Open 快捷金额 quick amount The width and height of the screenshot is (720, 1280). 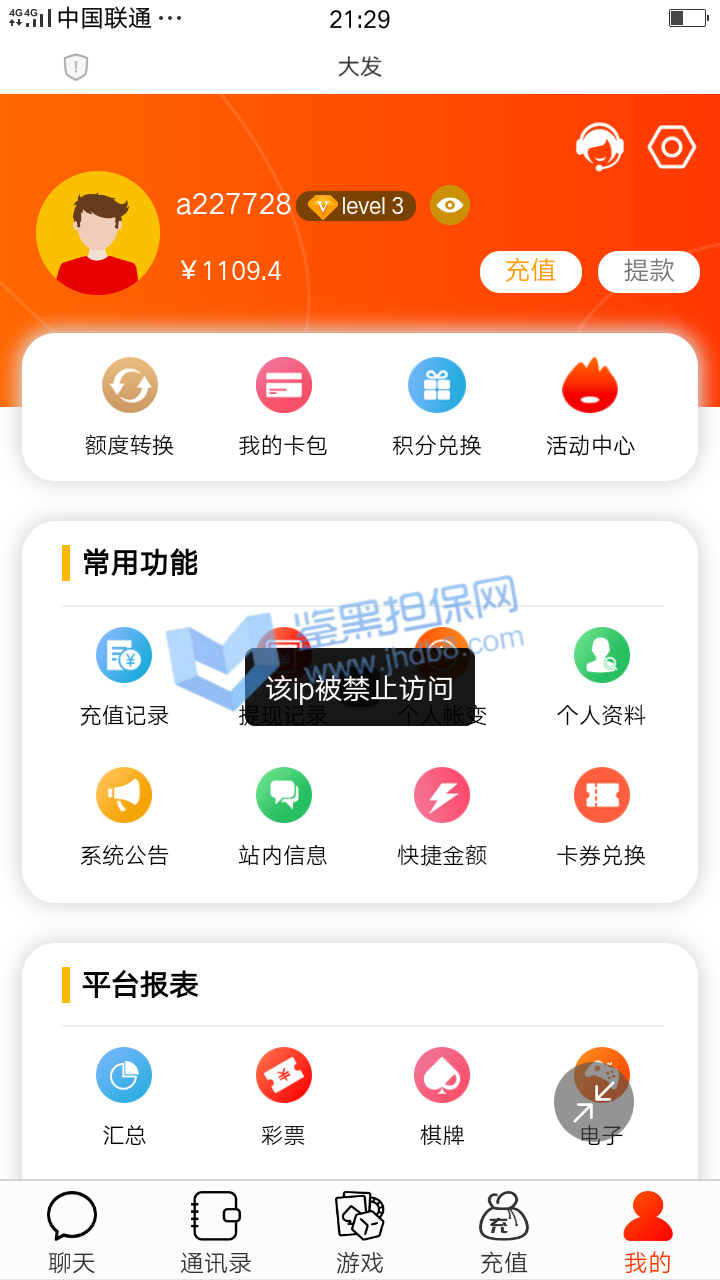pyautogui.click(x=442, y=816)
